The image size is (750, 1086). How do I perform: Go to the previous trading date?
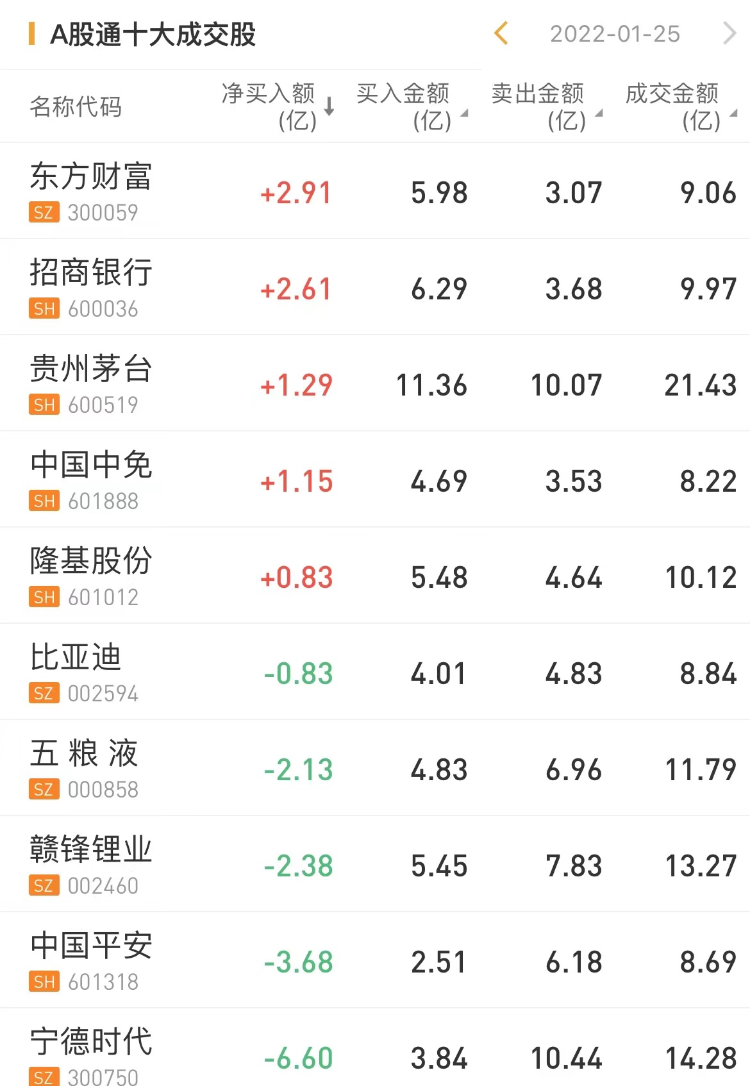[x=501, y=34]
